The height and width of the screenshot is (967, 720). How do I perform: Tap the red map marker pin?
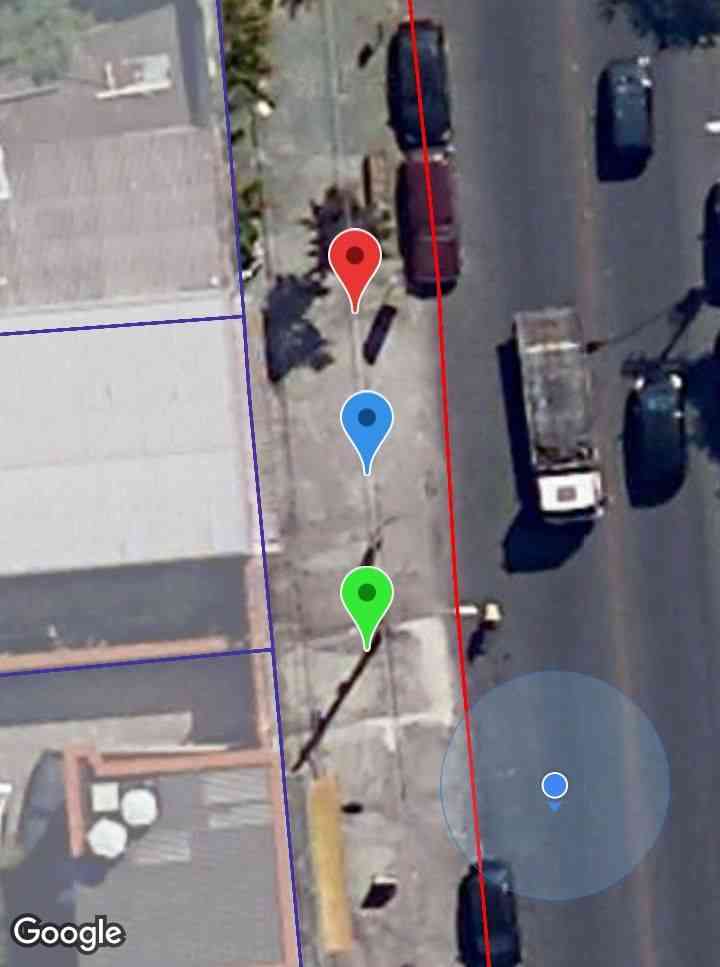tap(355, 260)
